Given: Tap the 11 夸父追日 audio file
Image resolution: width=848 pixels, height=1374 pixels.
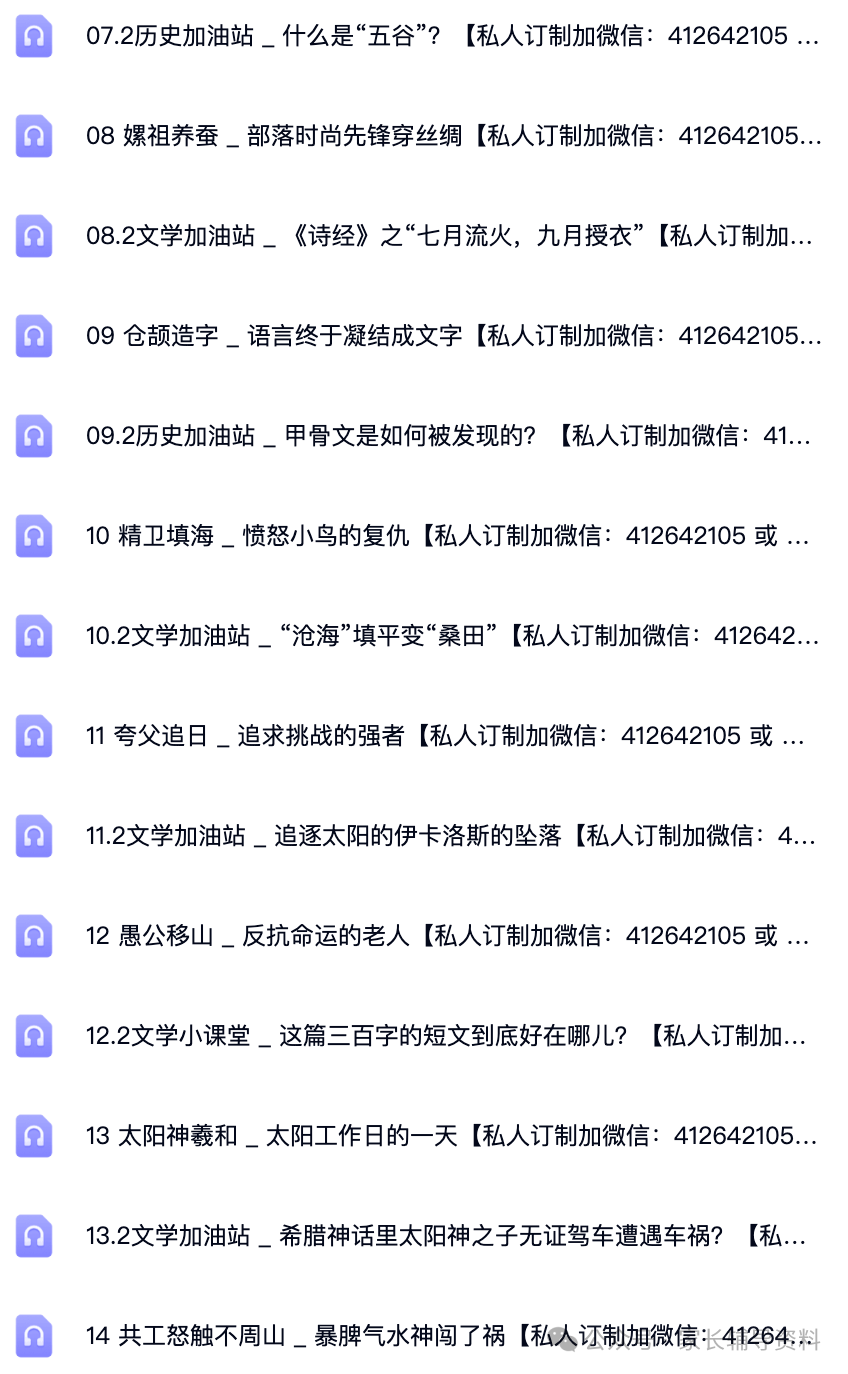Looking at the screenshot, I should coord(424,736).
